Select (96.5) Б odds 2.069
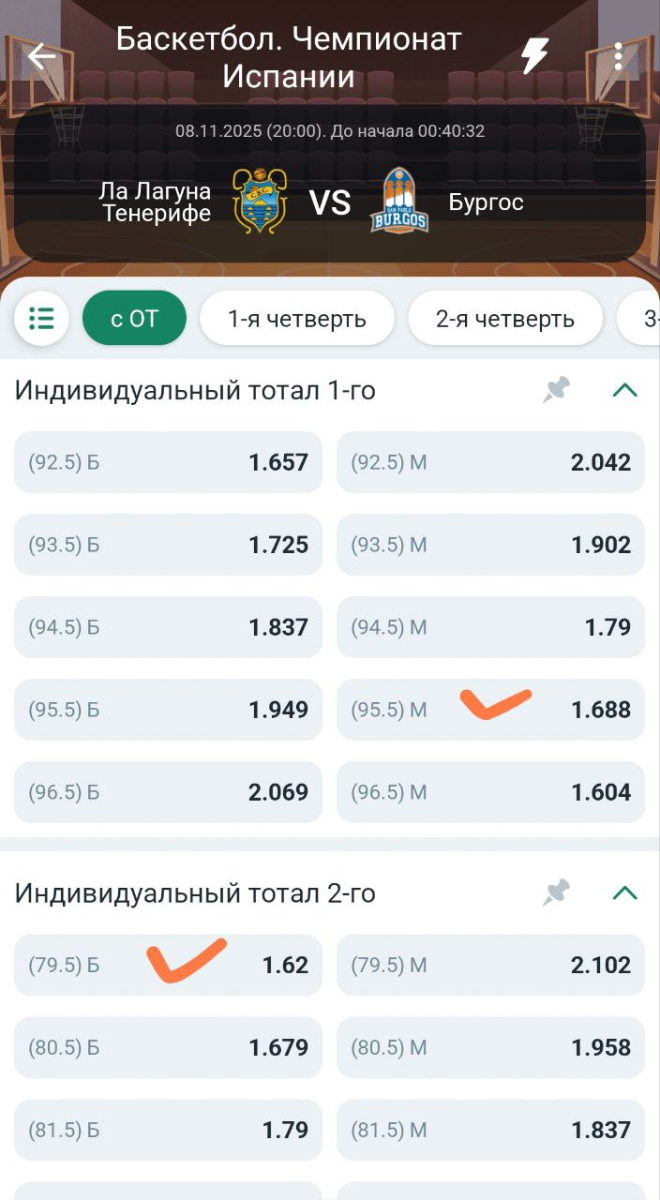Screen dimensions: 660x1200 tap(168, 792)
